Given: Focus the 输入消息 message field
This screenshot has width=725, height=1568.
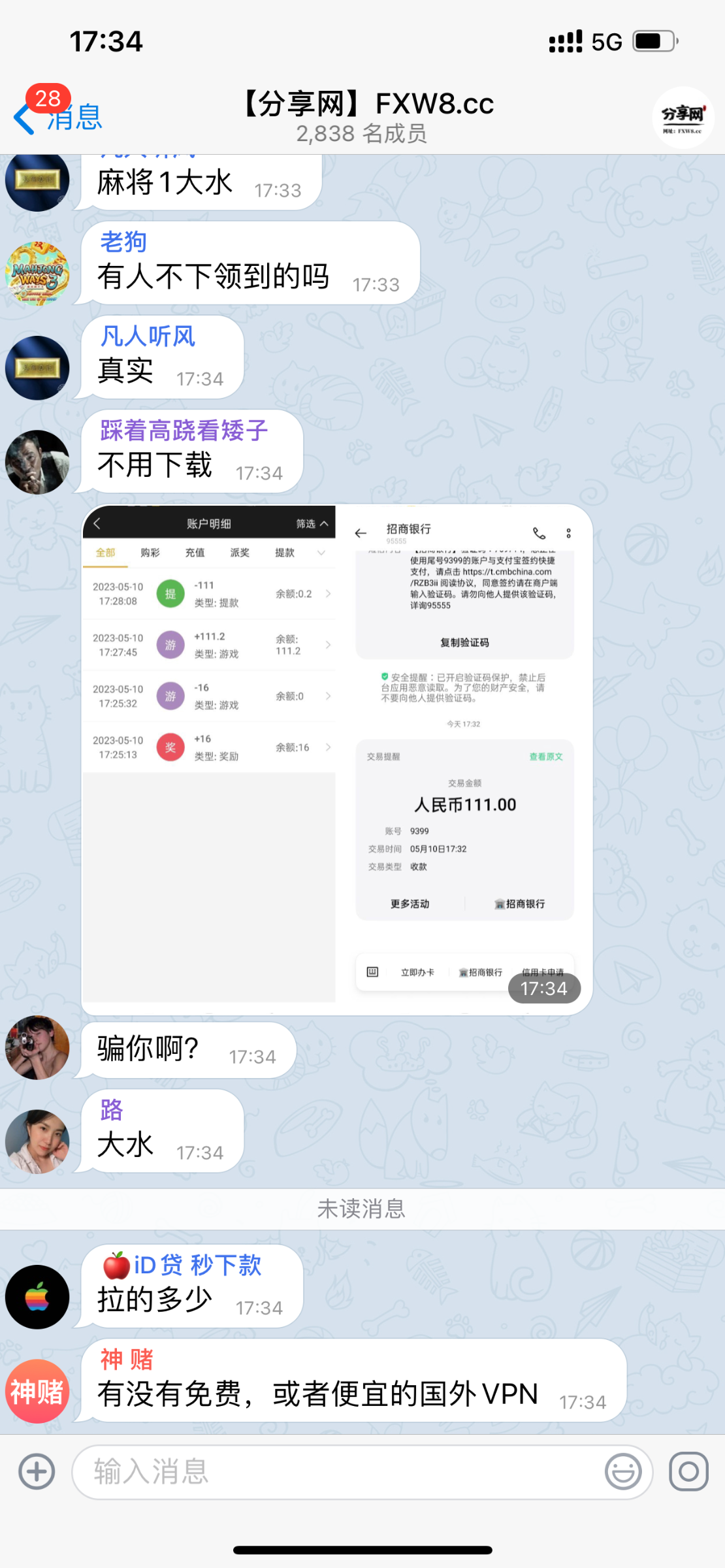Looking at the screenshot, I should click(x=340, y=1471).
